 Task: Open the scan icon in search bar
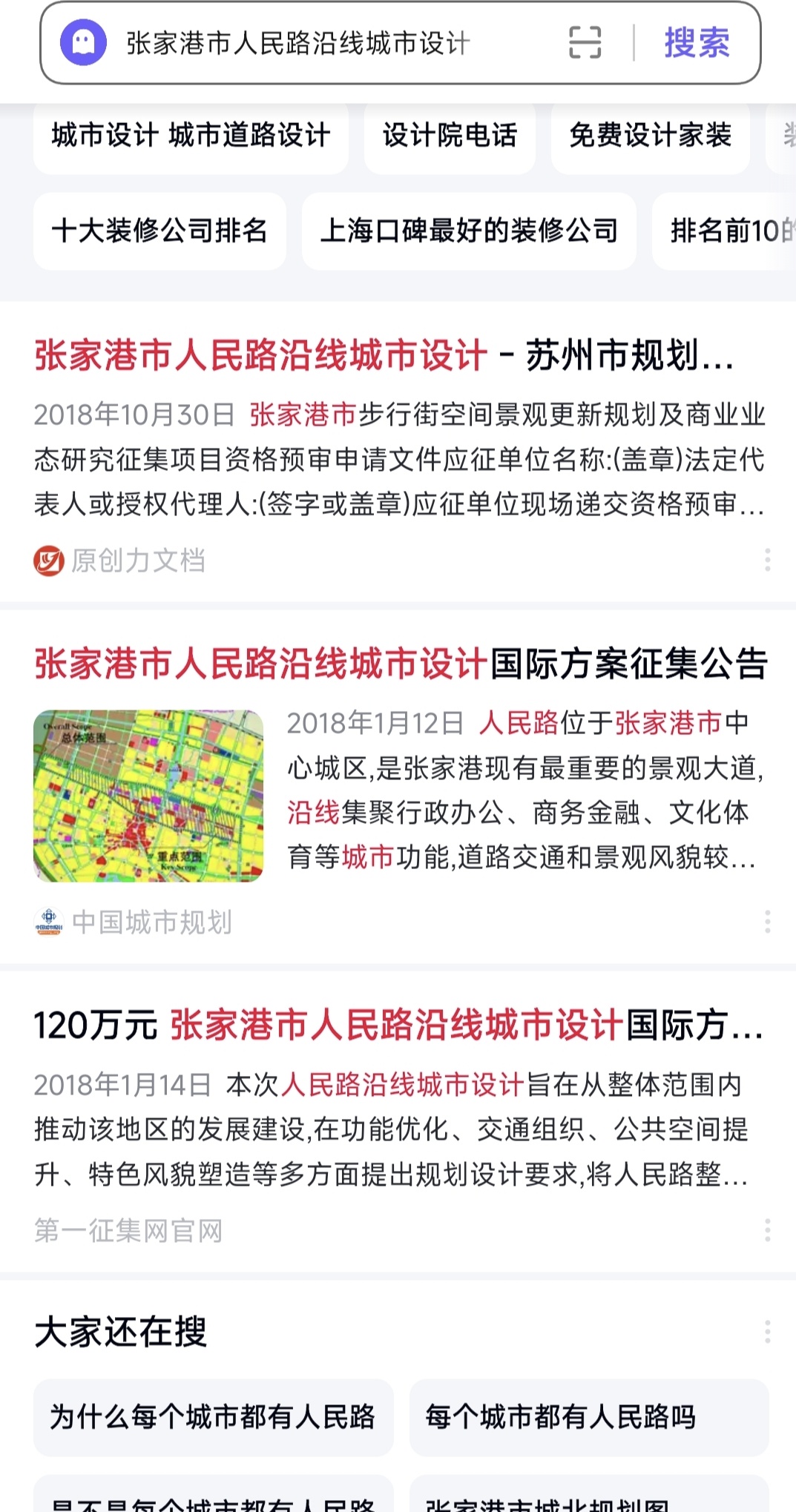point(585,42)
